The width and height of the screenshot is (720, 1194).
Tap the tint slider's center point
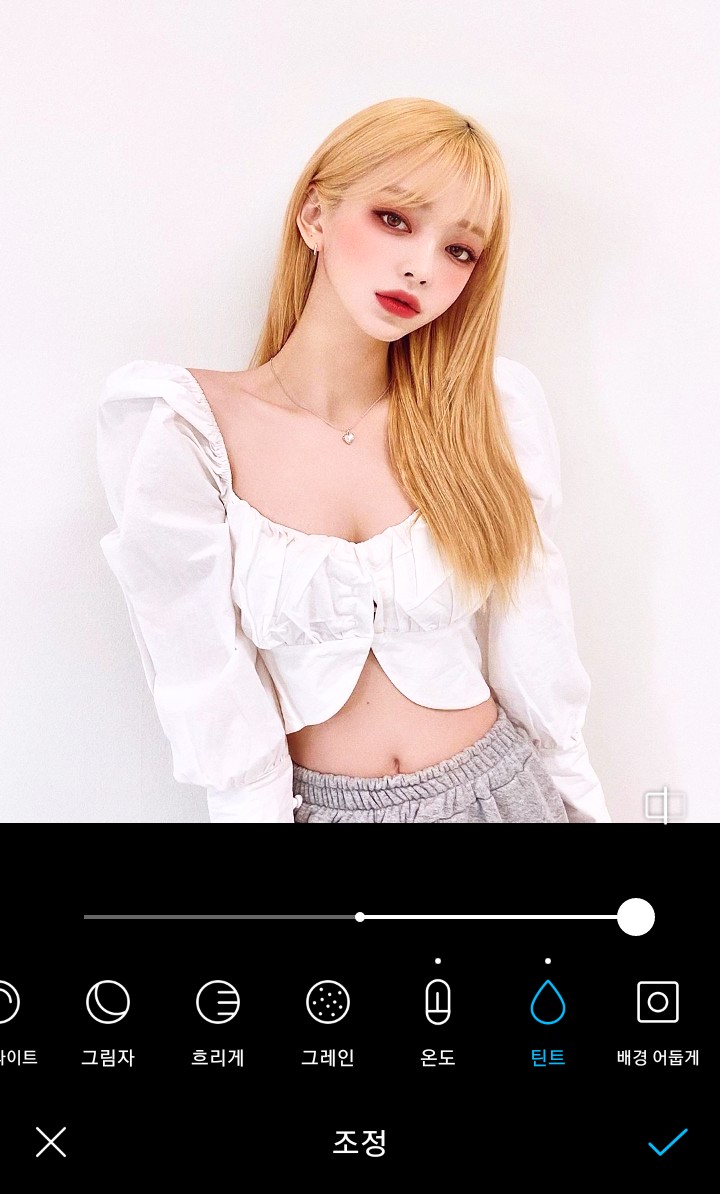(x=360, y=917)
